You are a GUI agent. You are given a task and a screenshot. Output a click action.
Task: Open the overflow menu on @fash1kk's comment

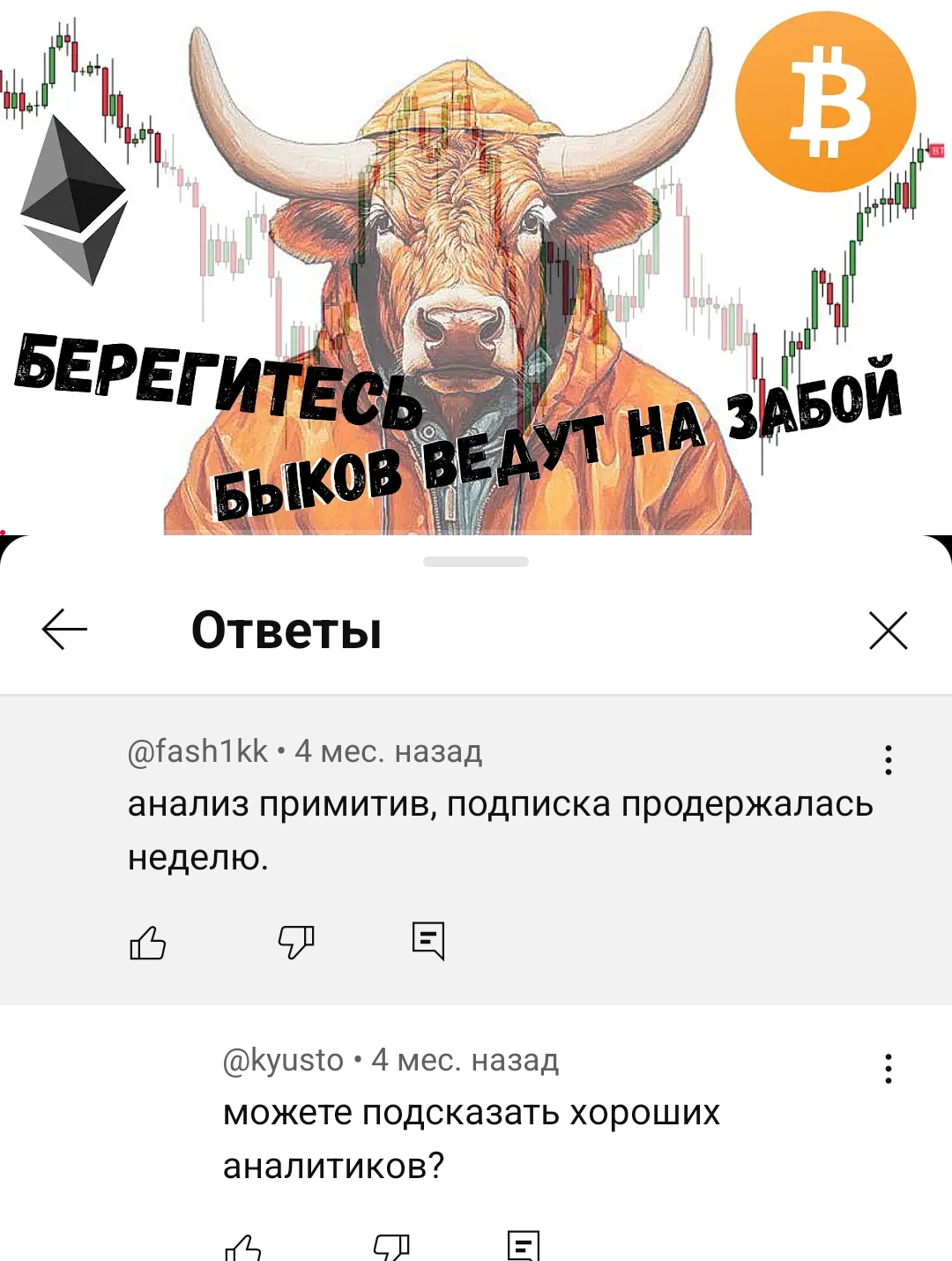pos(888,760)
